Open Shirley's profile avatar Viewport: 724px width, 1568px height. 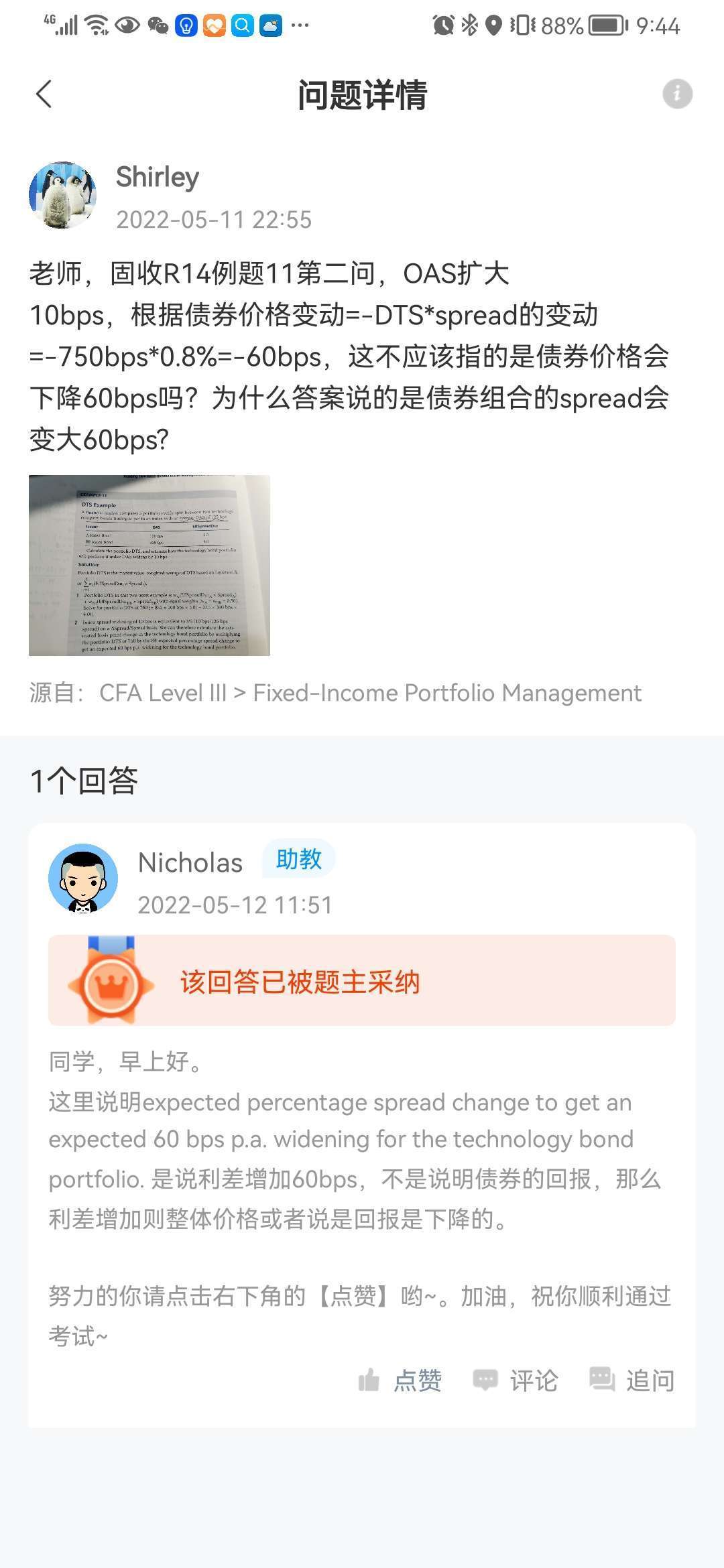(x=63, y=195)
